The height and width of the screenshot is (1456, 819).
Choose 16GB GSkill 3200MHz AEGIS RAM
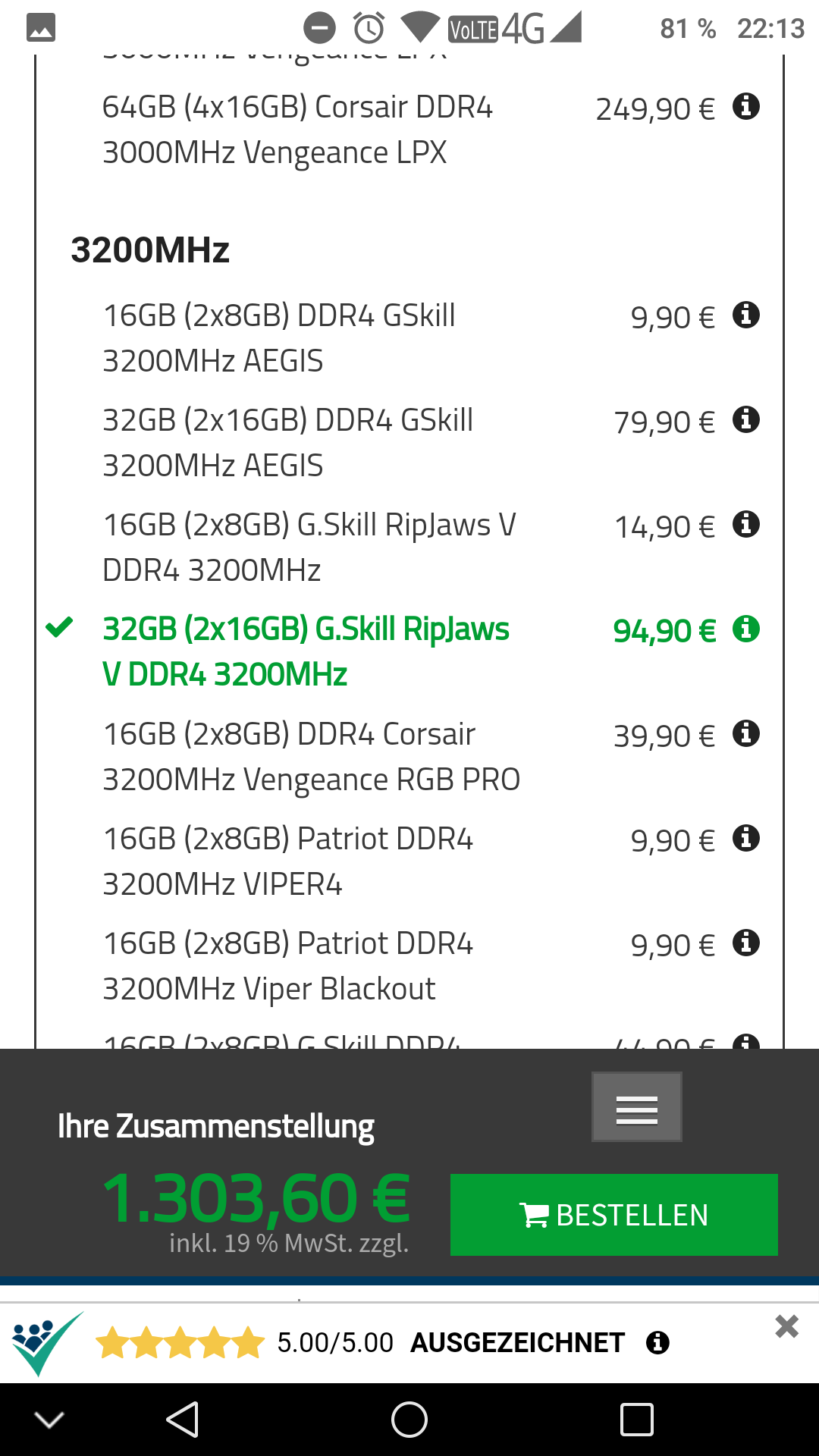pos(279,338)
